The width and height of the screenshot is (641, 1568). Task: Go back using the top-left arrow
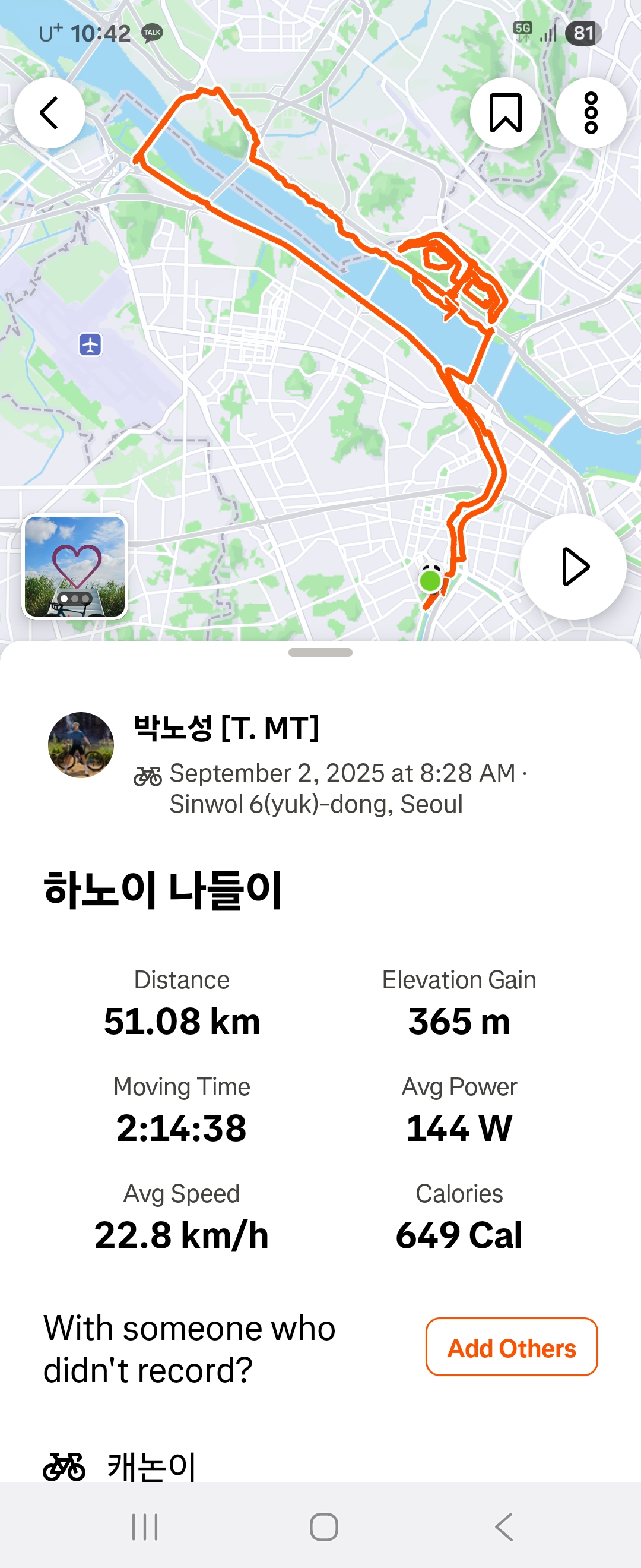pyautogui.click(x=49, y=113)
